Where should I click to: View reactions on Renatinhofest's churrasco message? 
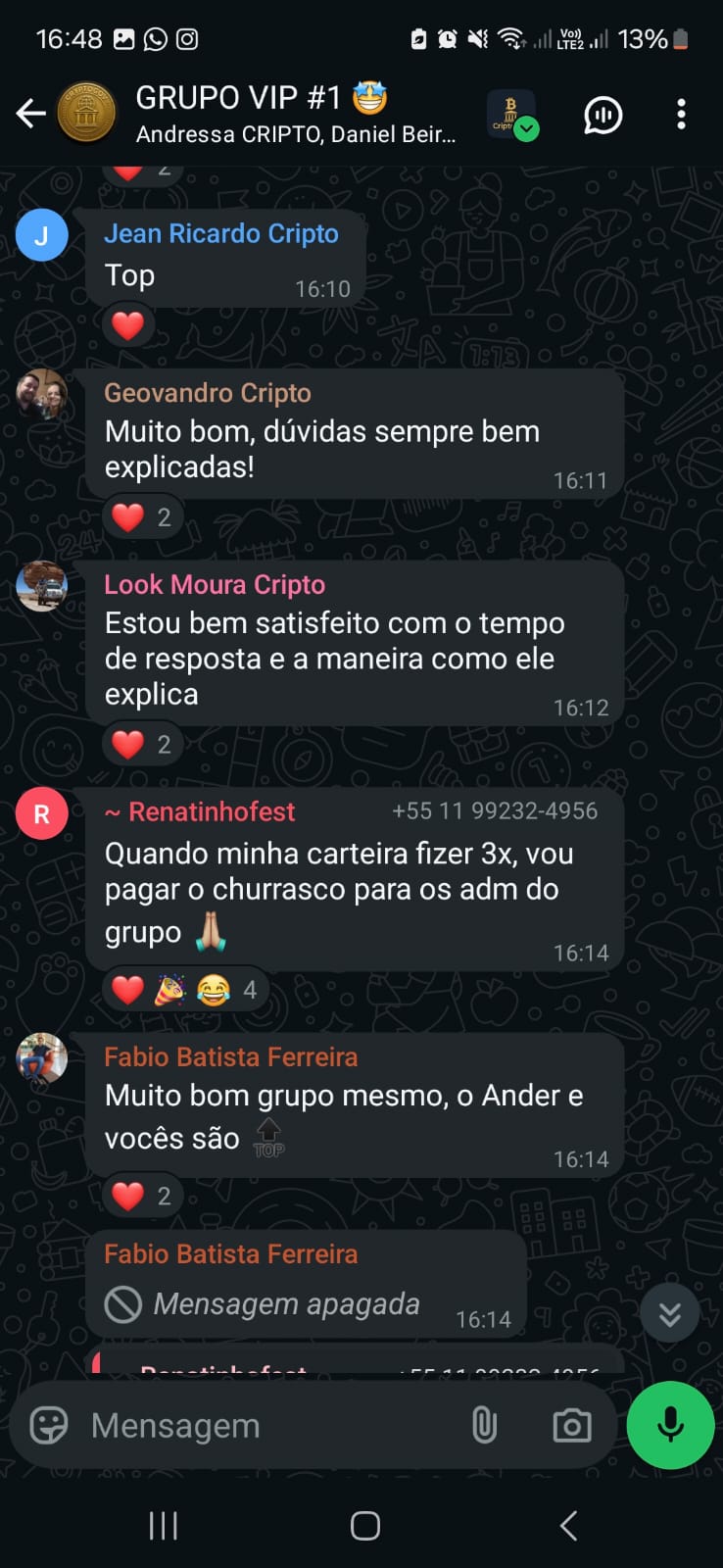pos(184,990)
